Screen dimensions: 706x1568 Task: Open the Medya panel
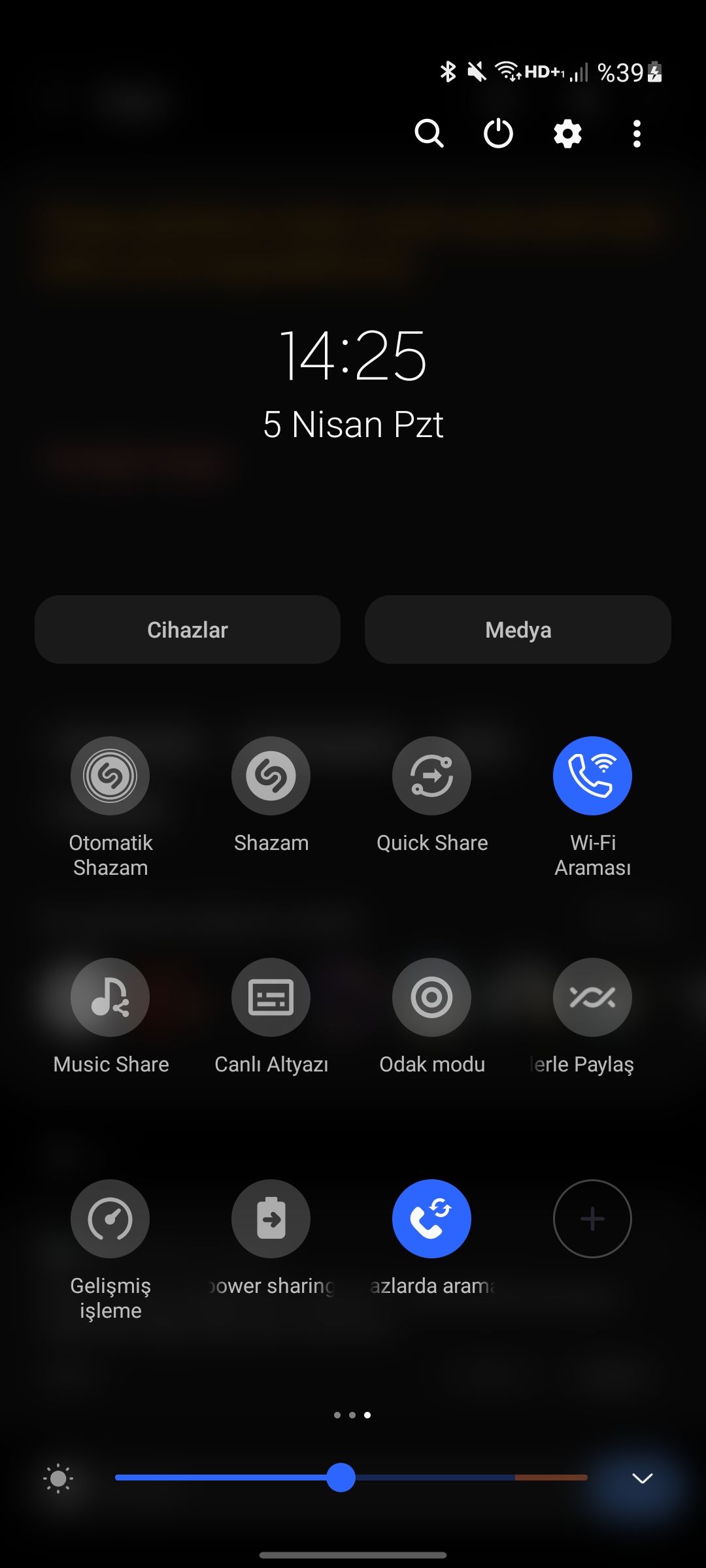[x=518, y=629]
